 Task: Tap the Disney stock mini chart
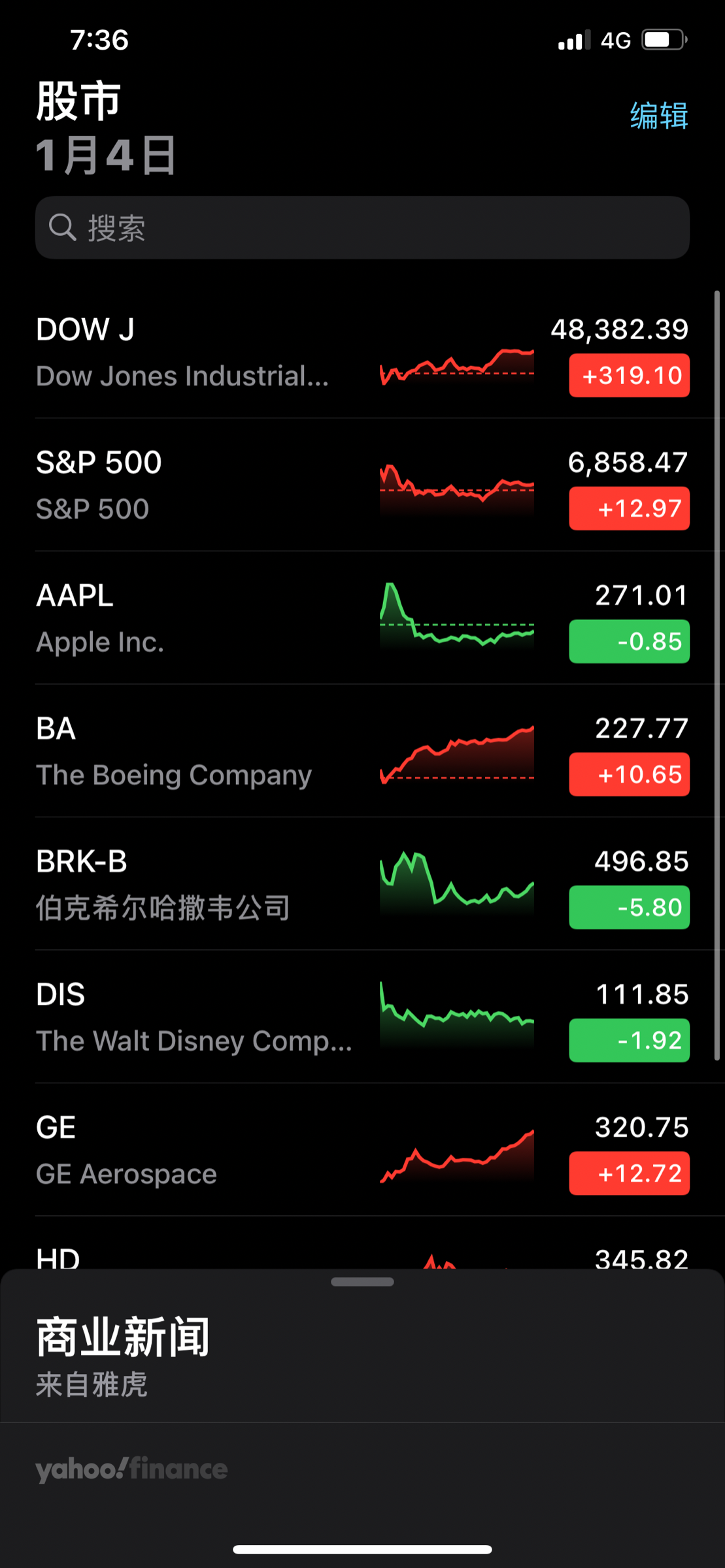(456, 1016)
